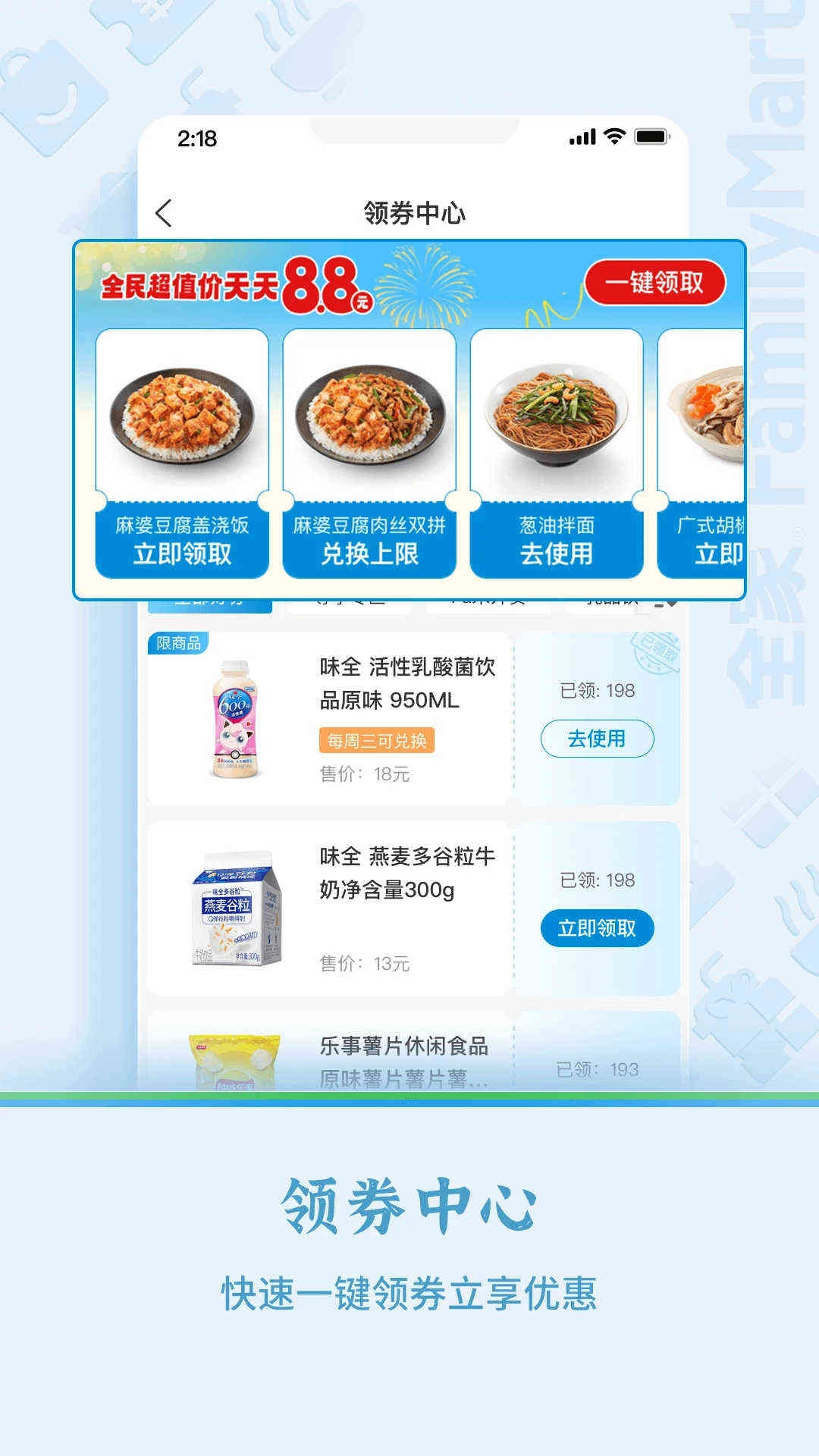Tap the back arrow to leave 领券中心
This screenshot has height=1456, width=819.
click(165, 213)
